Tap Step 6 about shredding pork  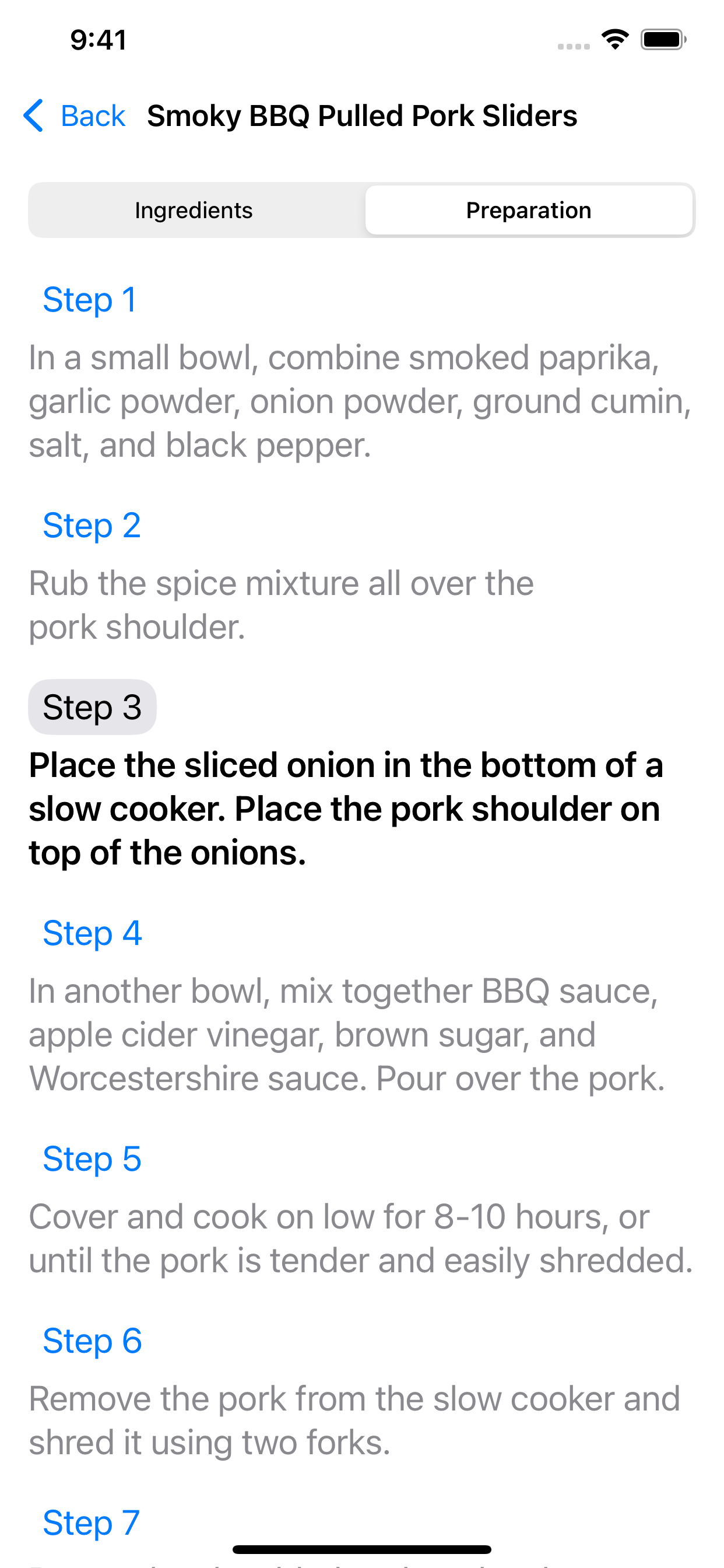coord(92,1340)
